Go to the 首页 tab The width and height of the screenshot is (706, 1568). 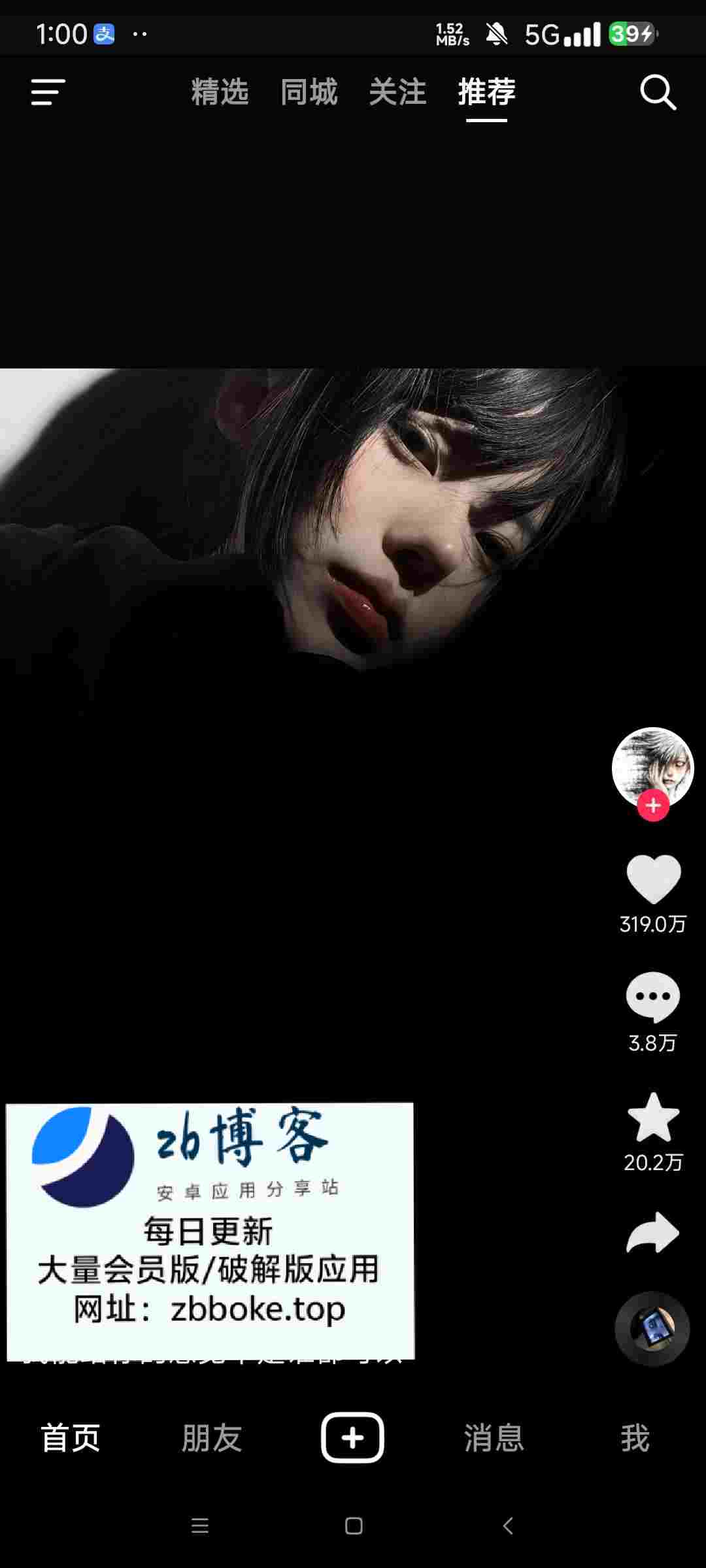[71, 1438]
